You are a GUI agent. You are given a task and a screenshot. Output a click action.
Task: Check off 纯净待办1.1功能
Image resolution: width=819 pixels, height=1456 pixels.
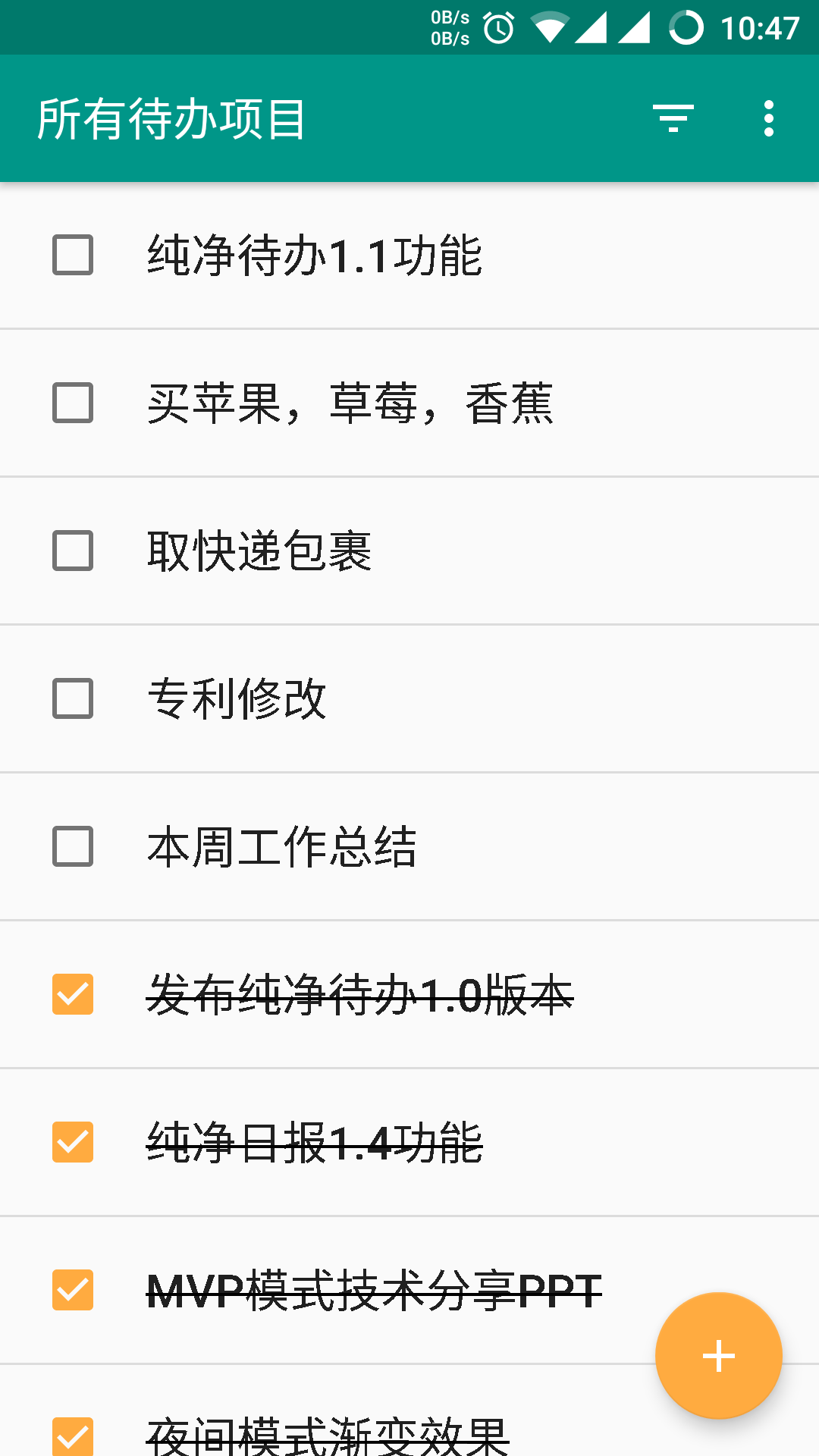(73, 255)
